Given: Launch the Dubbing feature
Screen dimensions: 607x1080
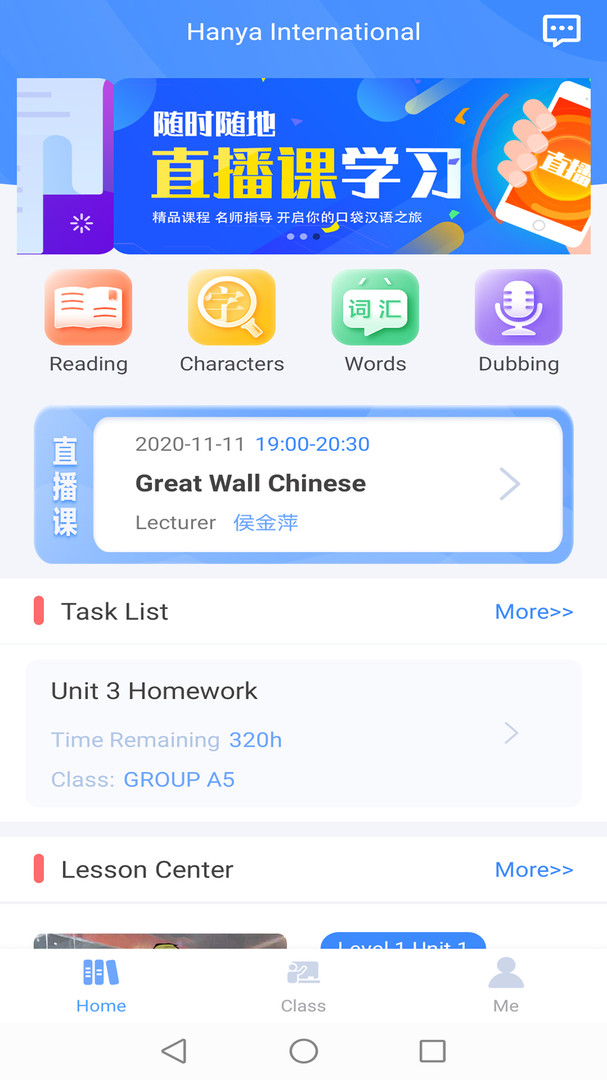Looking at the screenshot, I should (518, 321).
